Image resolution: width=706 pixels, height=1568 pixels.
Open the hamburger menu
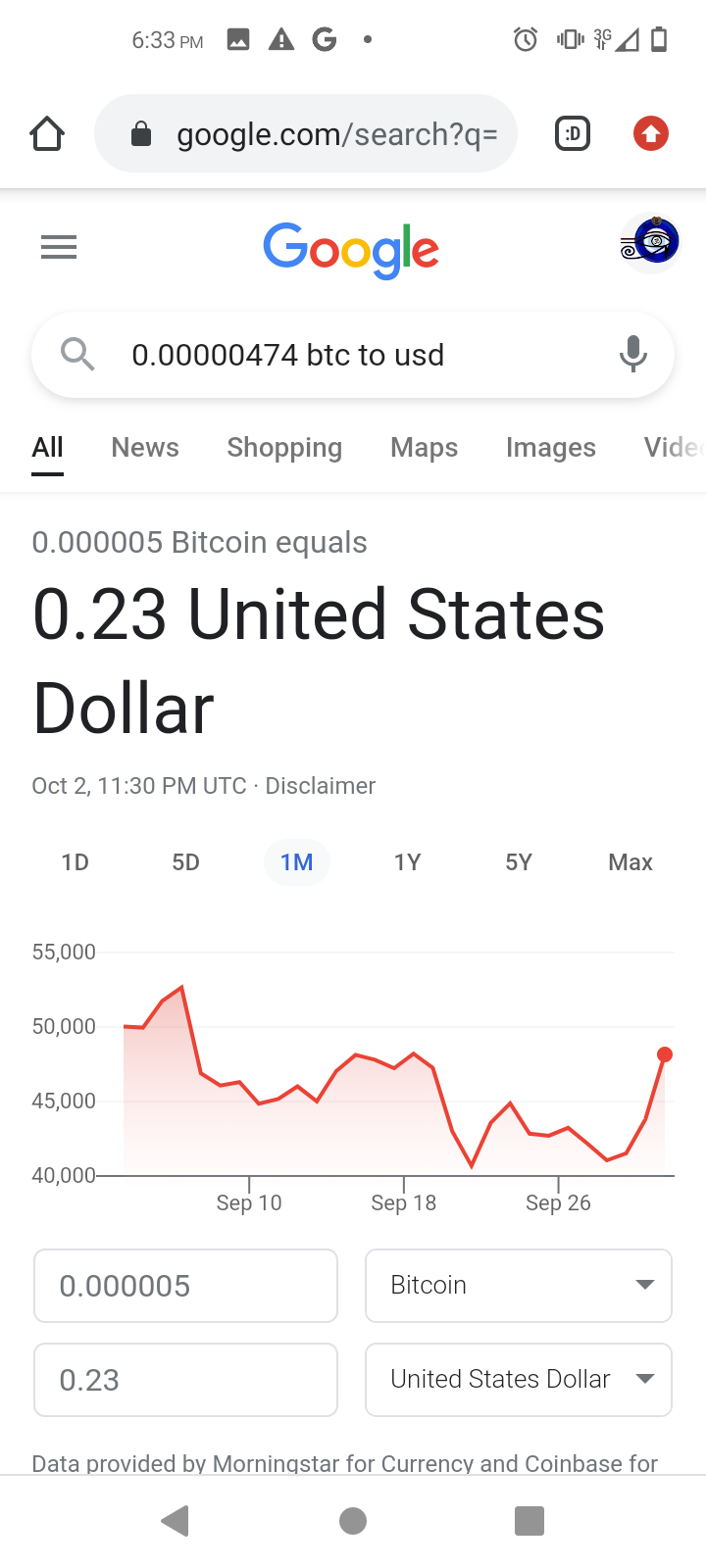tap(58, 246)
